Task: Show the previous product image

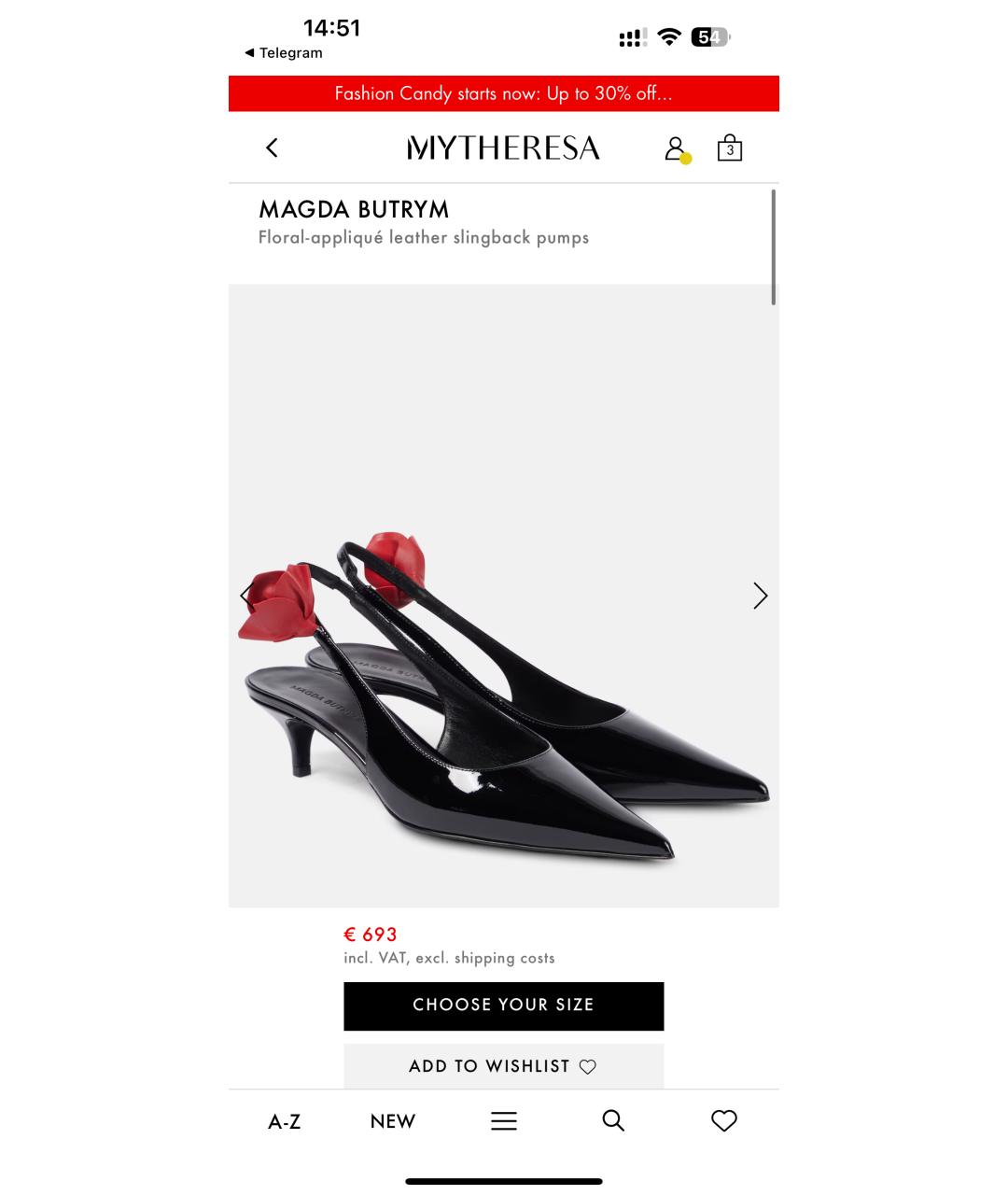Action: point(246,596)
